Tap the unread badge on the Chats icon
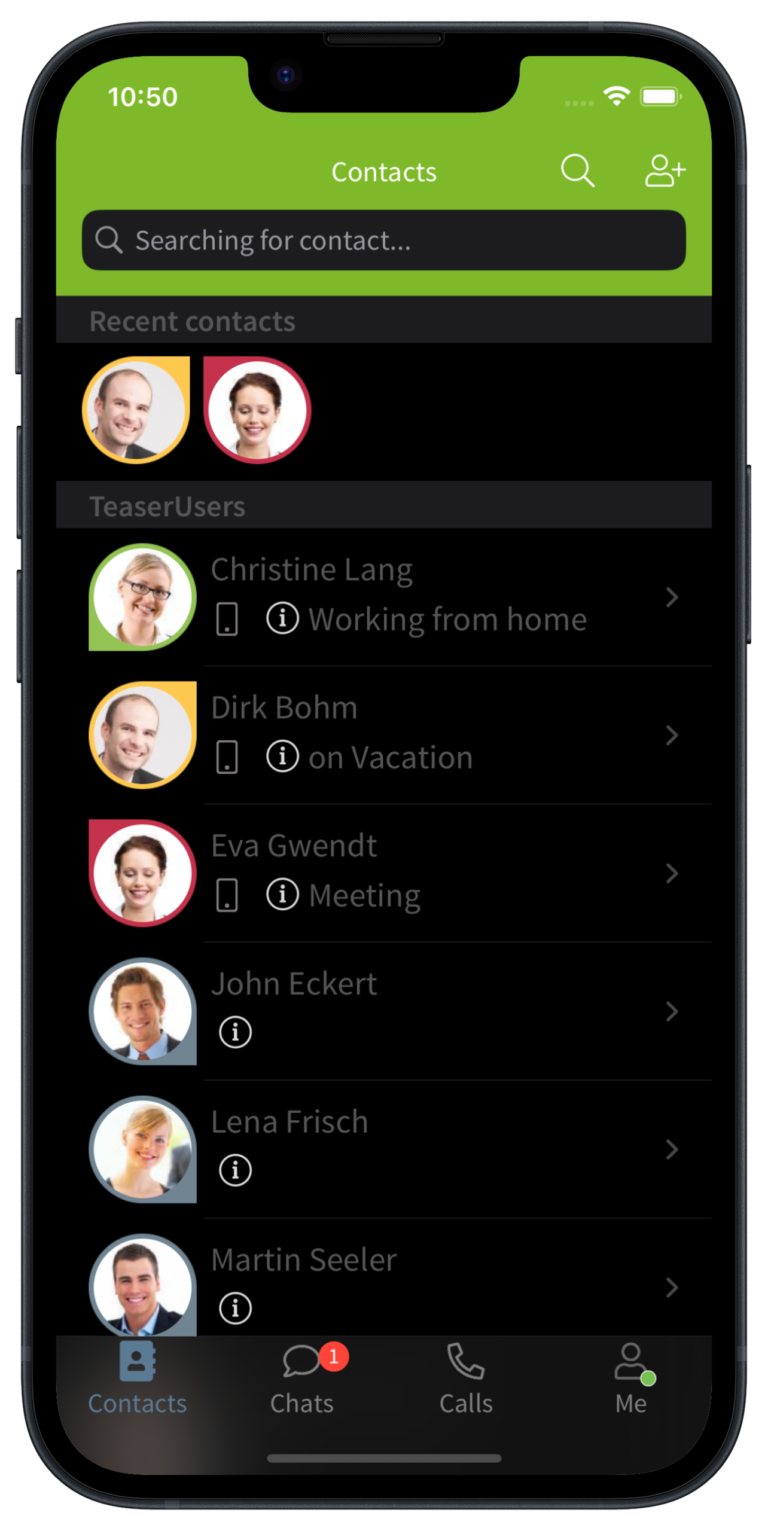 click(333, 1357)
